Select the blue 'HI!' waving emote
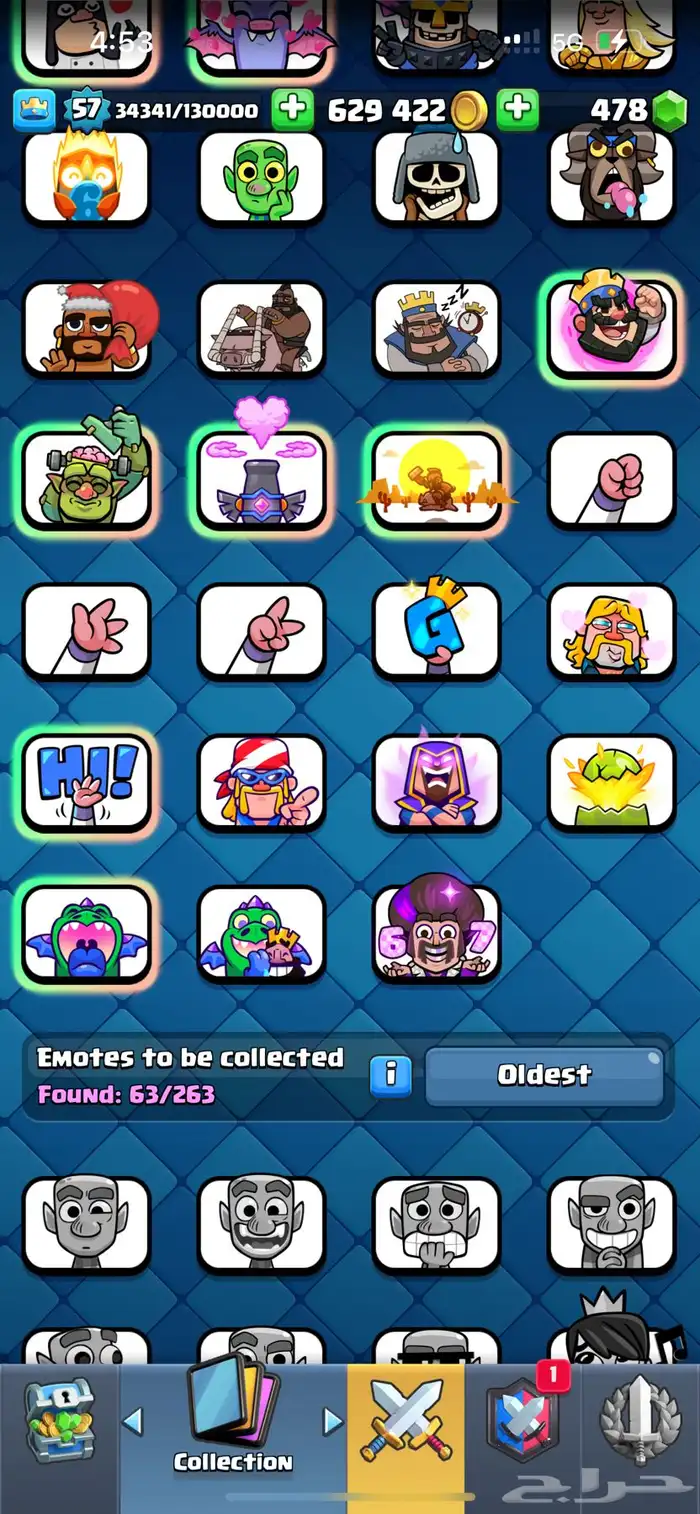This screenshot has height=1514, width=700. (x=86, y=782)
